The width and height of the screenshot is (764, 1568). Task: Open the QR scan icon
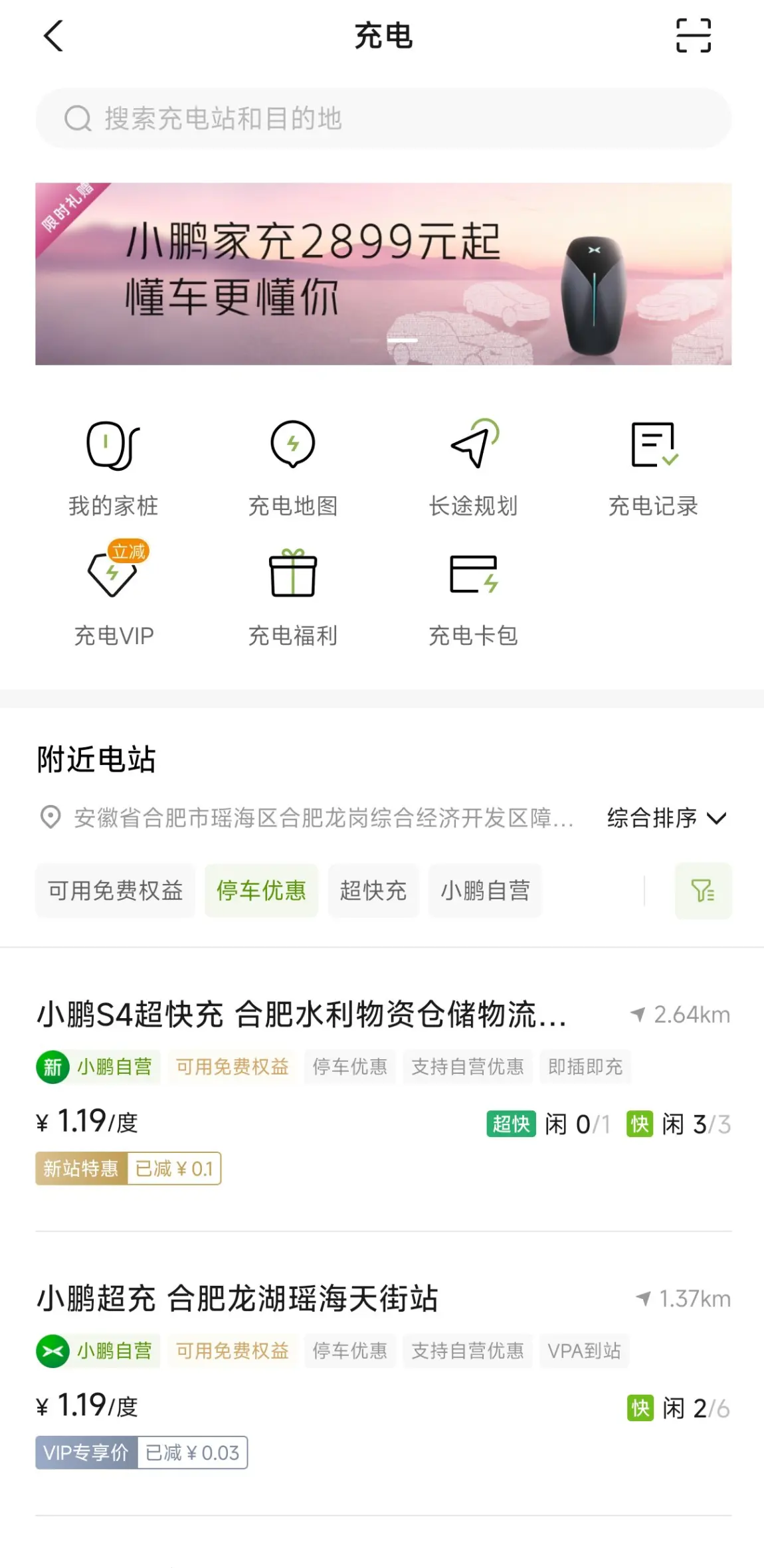[693, 36]
